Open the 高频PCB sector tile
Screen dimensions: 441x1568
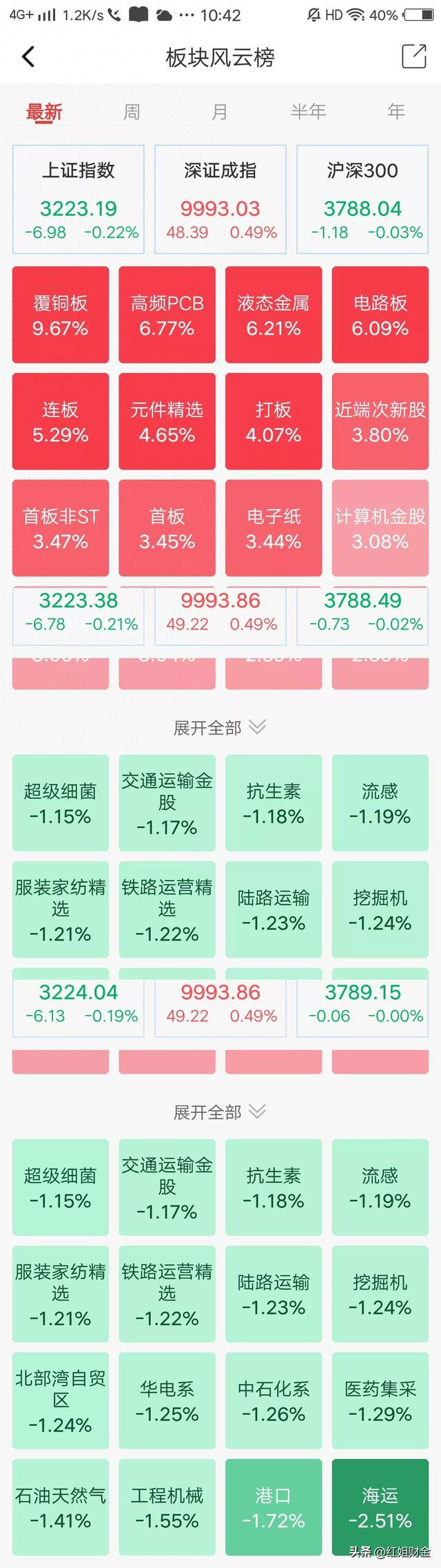167,315
